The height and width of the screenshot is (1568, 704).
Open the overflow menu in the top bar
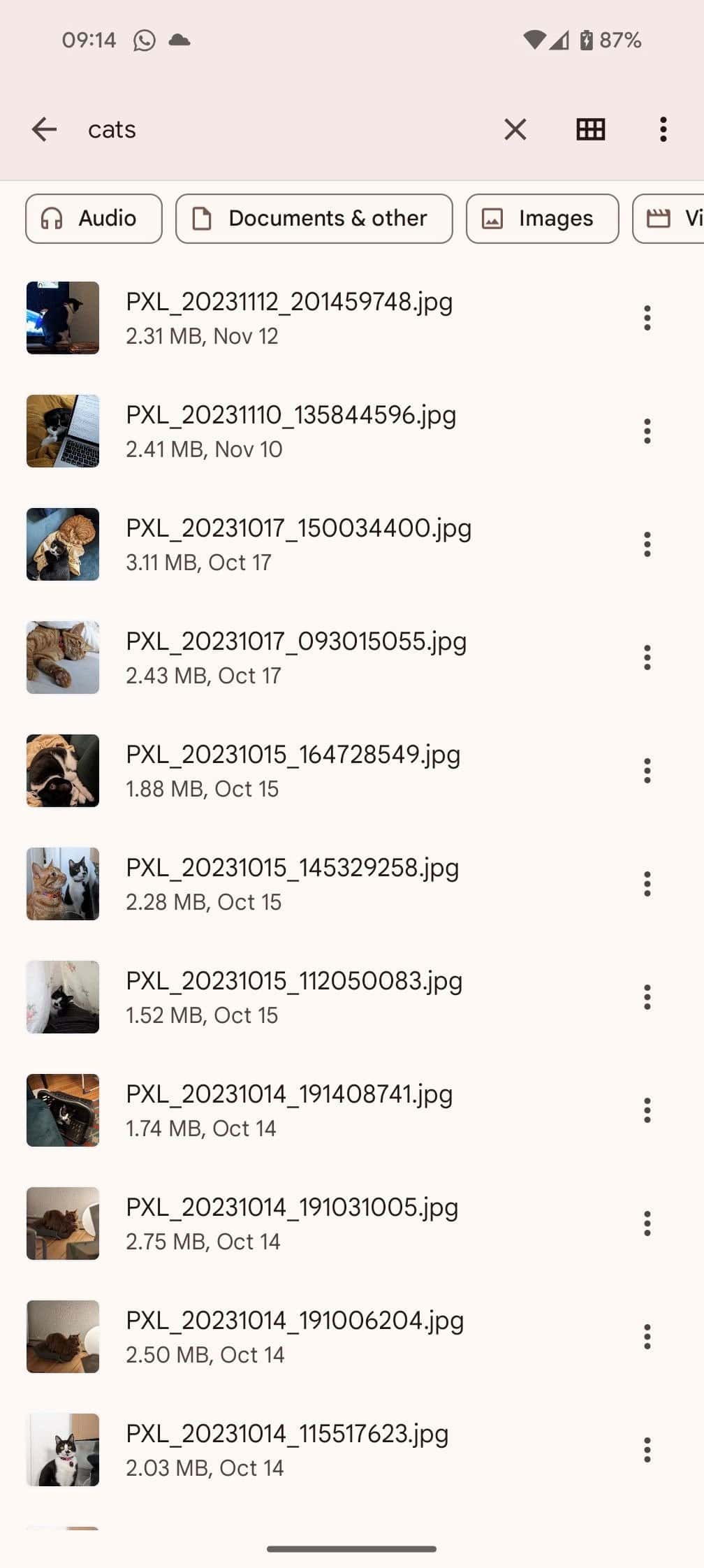(662, 129)
